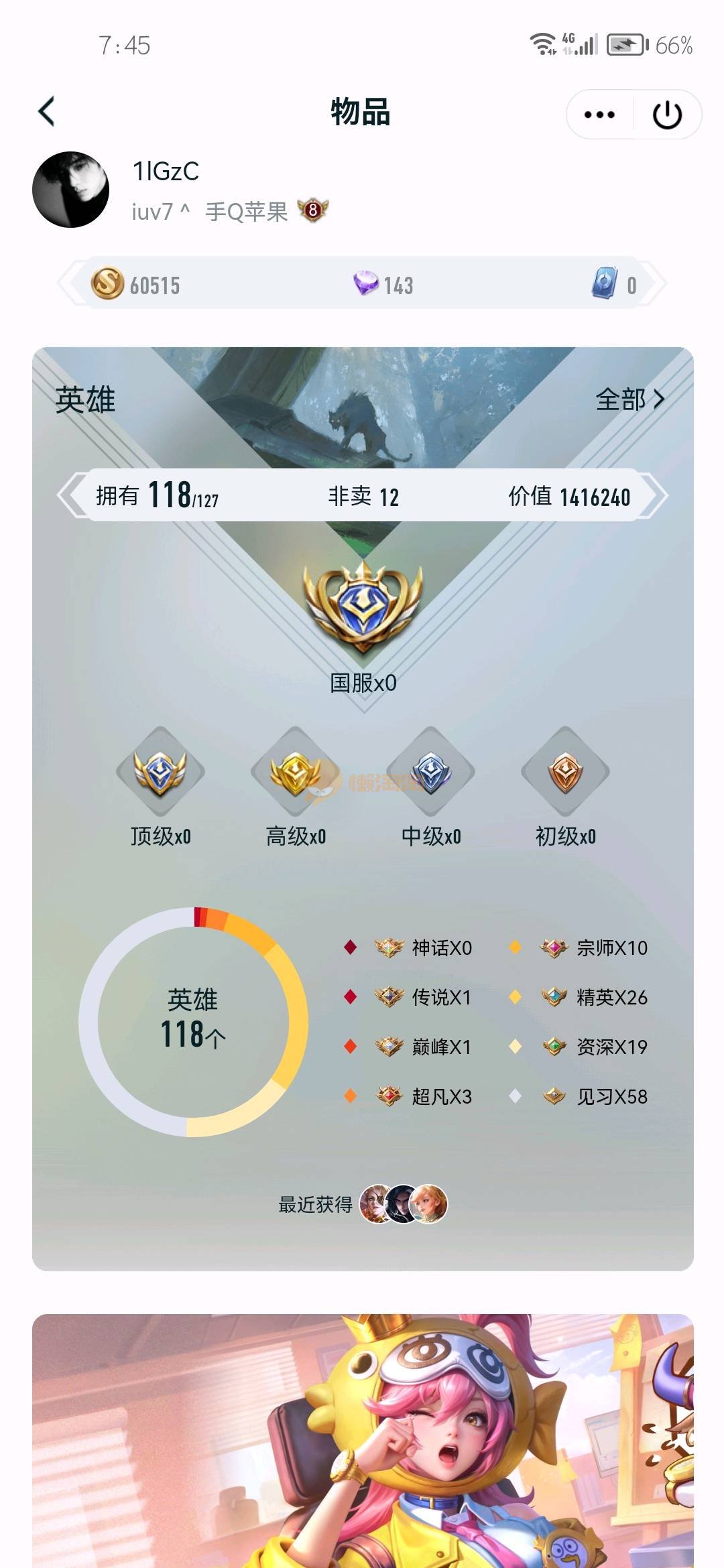Open the skin card below the heroes
This screenshot has width=724, height=1568.
tap(363, 1441)
